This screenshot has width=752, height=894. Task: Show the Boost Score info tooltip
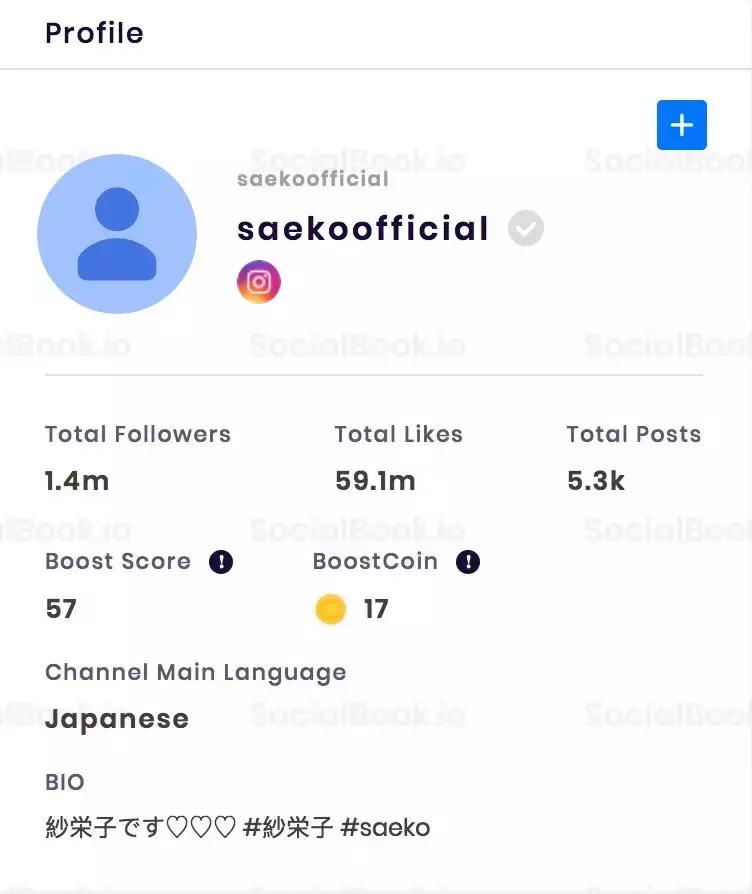coord(221,562)
